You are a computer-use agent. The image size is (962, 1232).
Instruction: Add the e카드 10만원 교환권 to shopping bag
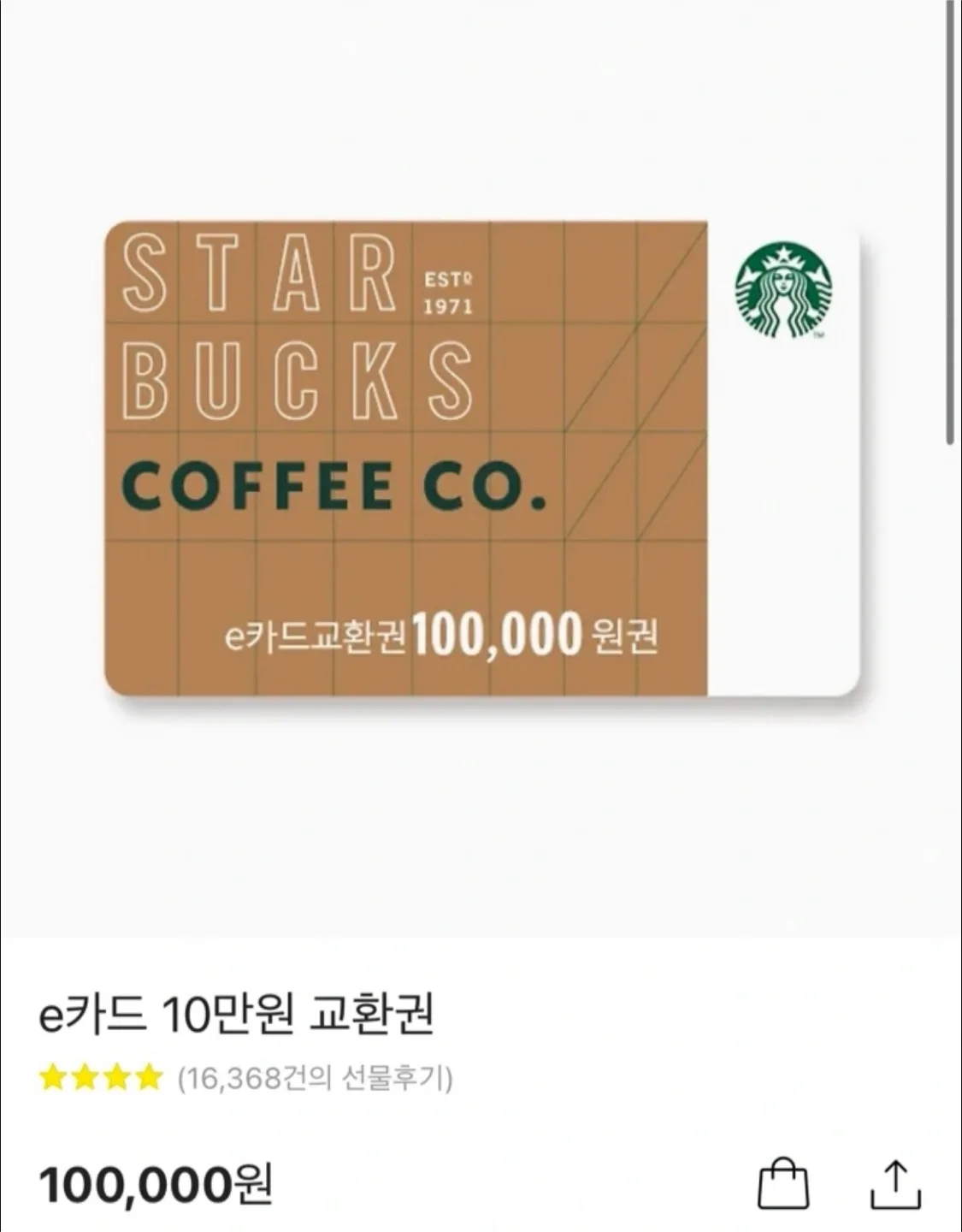782,1184
